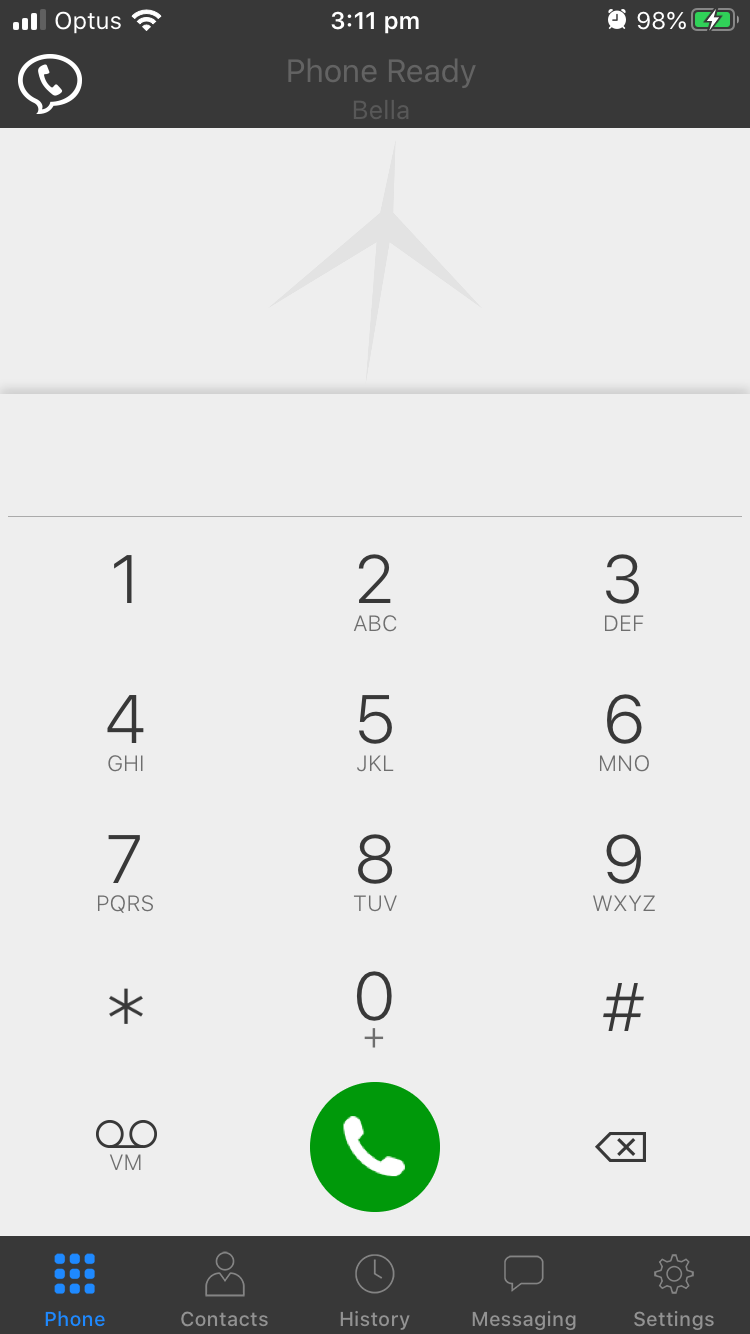Delete the last digit with backspace
750x1334 pixels.
[x=621, y=1147]
